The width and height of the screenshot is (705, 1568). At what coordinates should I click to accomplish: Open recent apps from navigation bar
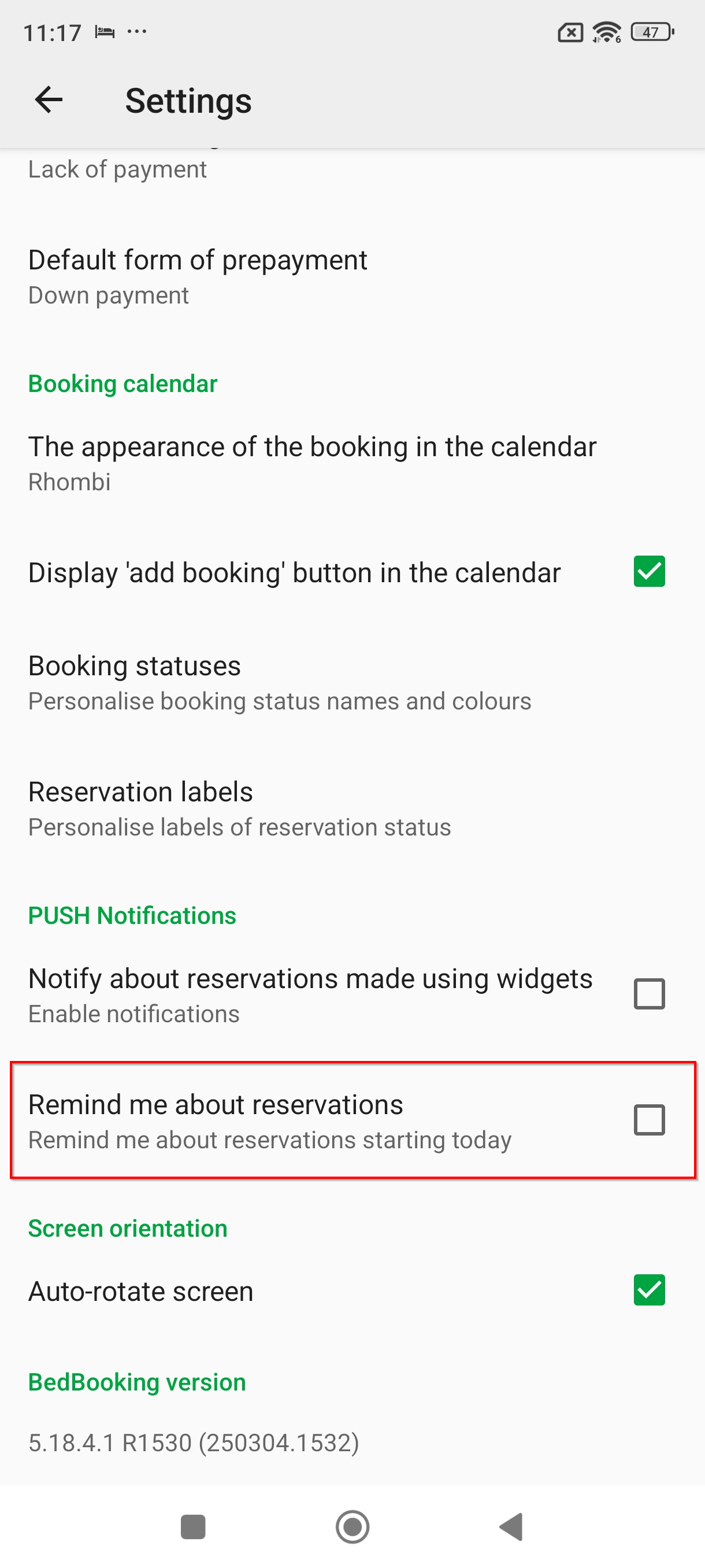[194, 1526]
